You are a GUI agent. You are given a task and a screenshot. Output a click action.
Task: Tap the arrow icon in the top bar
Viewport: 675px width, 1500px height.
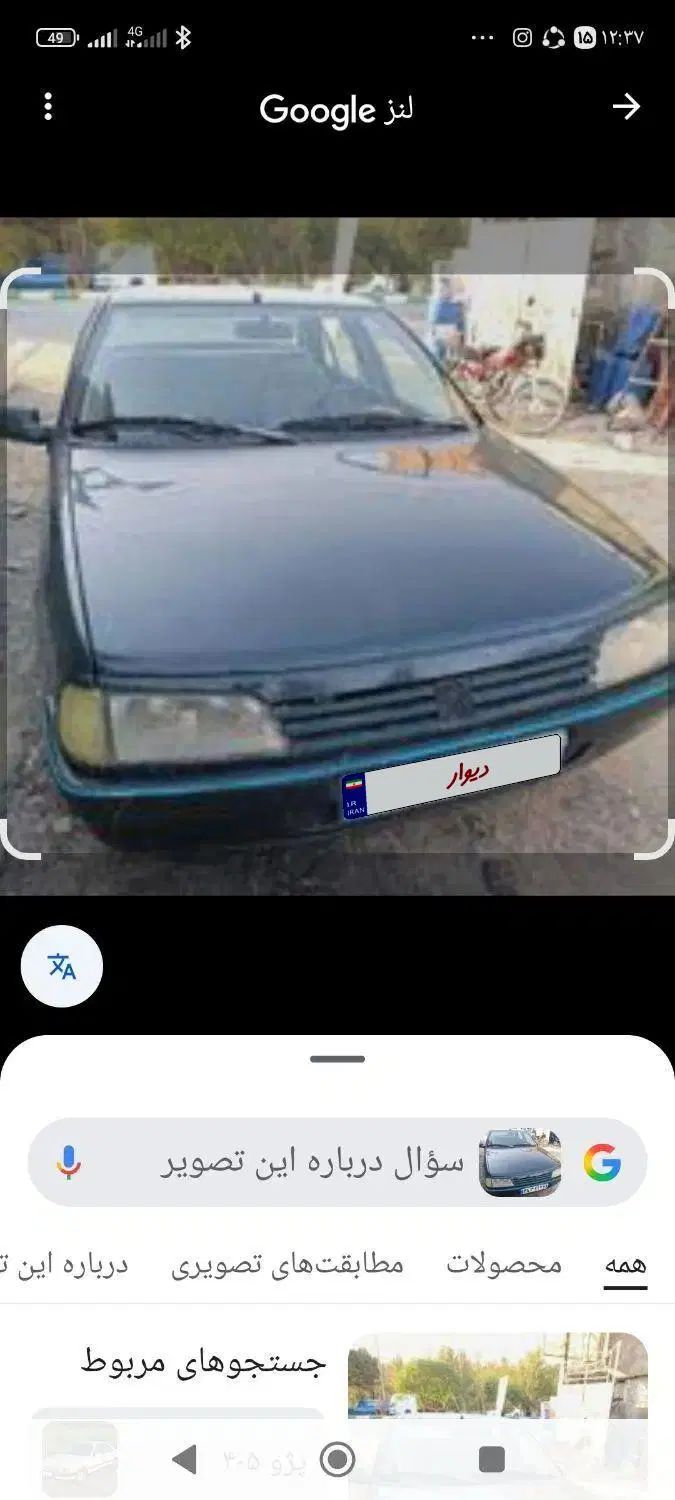pos(626,107)
